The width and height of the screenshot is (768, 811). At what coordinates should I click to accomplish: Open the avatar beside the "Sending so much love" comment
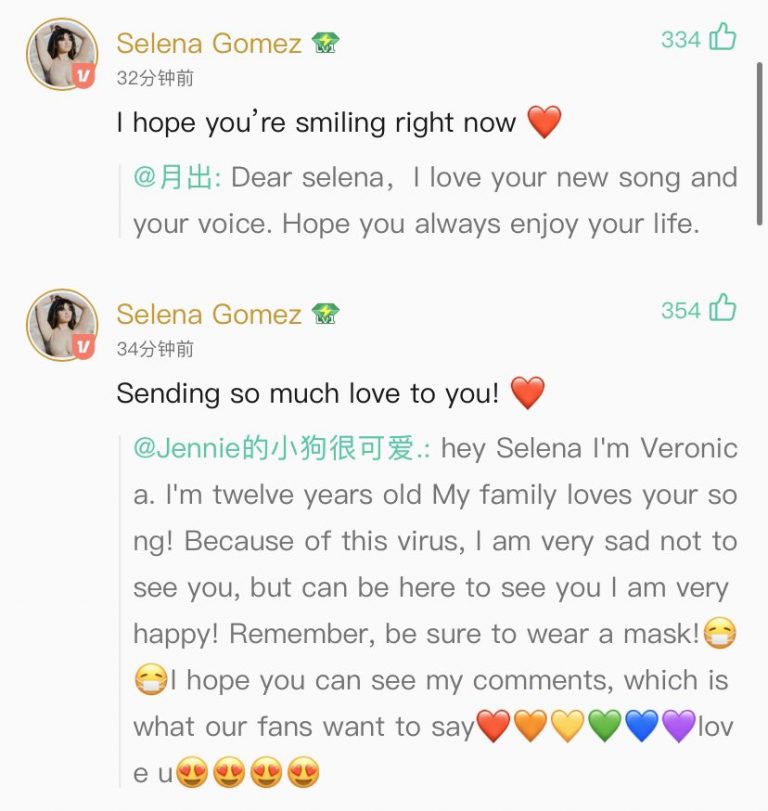click(62, 324)
